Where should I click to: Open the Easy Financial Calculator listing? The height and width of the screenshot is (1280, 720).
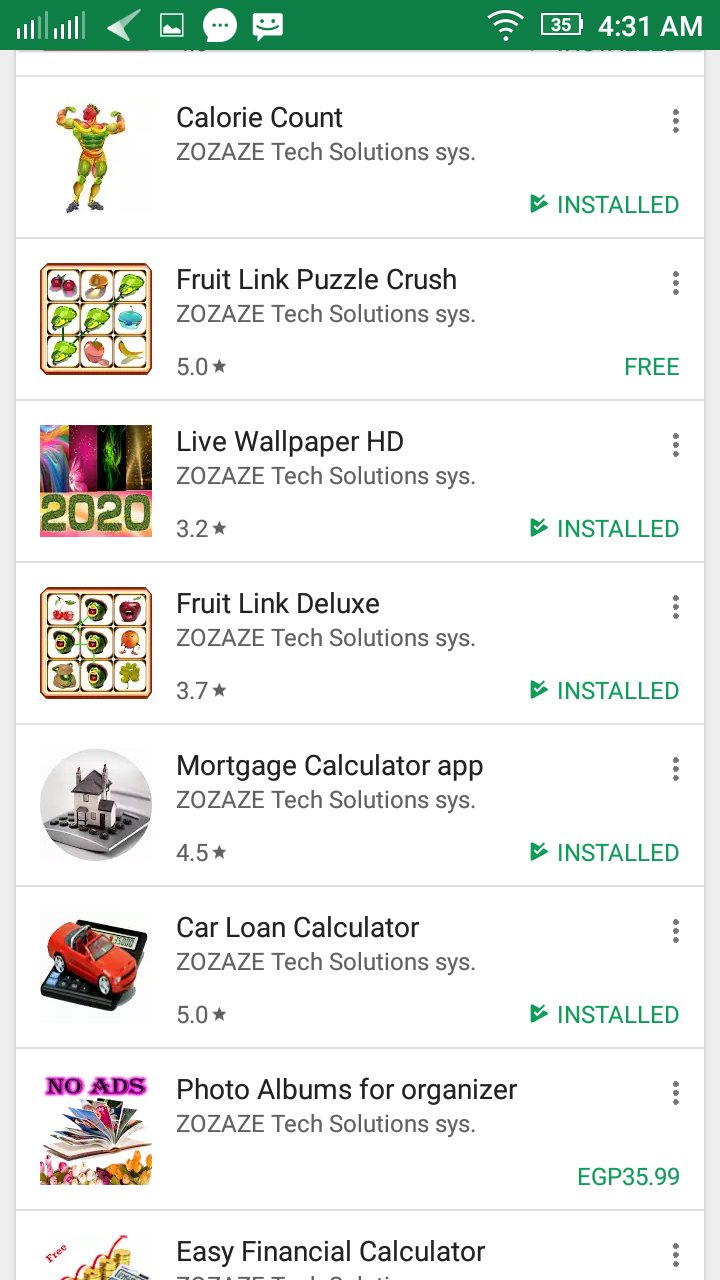pyautogui.click(x=360, y=1246)
